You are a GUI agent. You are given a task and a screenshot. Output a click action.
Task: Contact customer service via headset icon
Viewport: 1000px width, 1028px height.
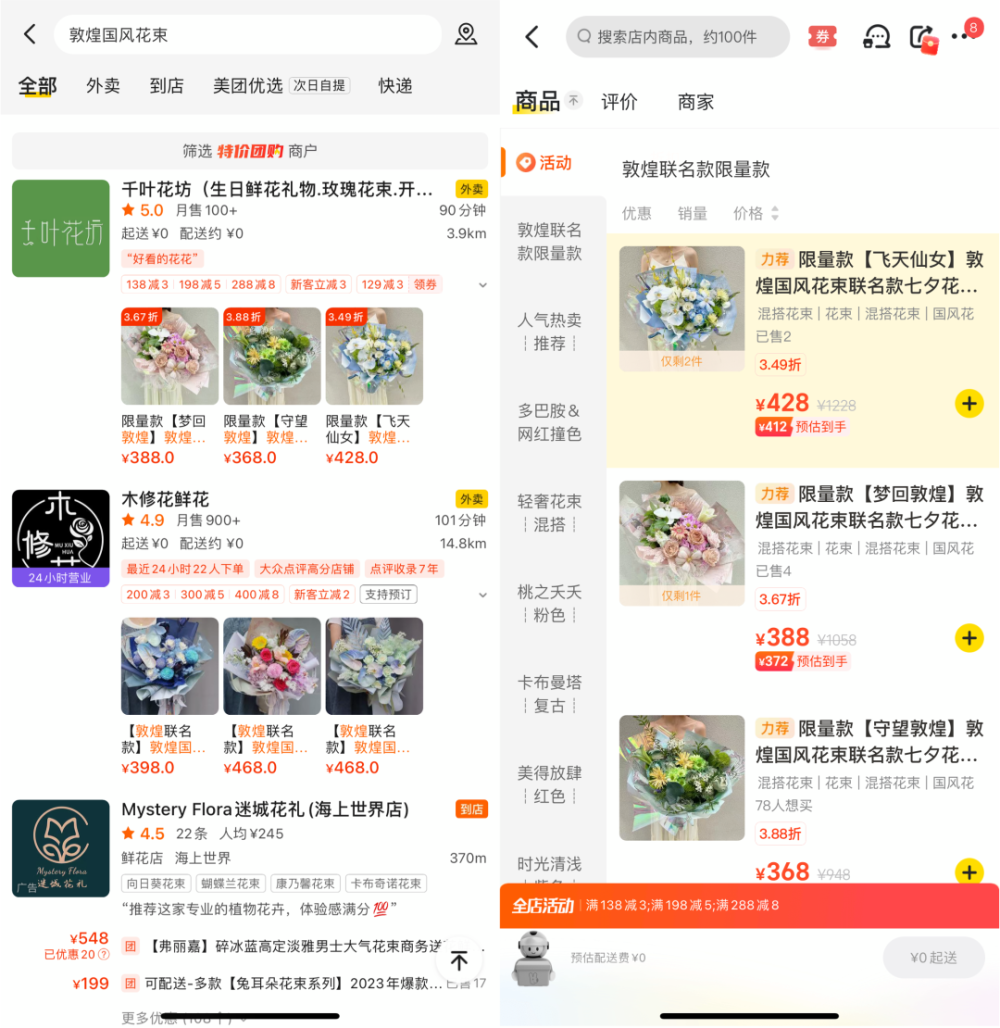pyautogui.click(x=876, y=37)
